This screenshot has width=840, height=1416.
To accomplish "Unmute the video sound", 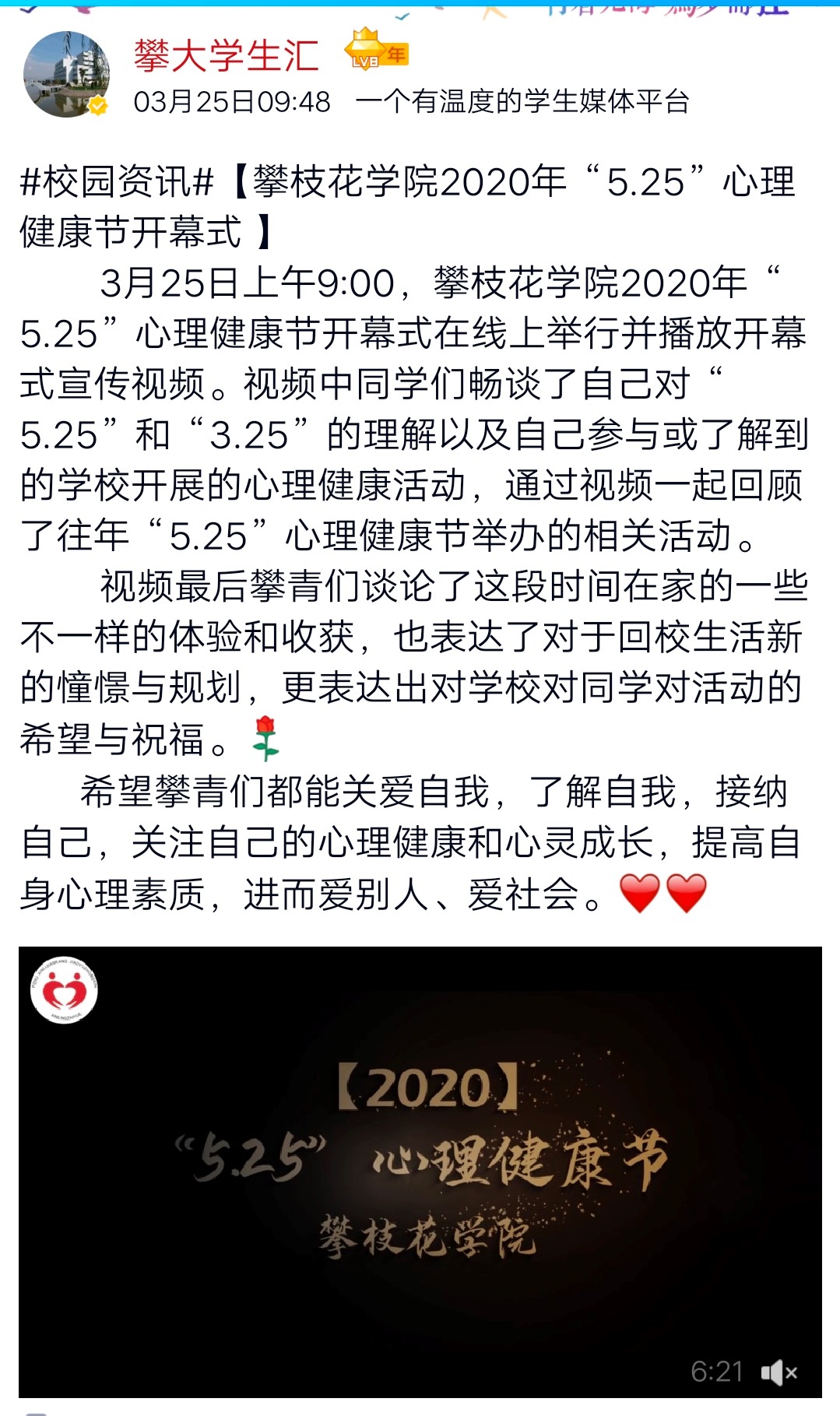I will pos(778,1372).
